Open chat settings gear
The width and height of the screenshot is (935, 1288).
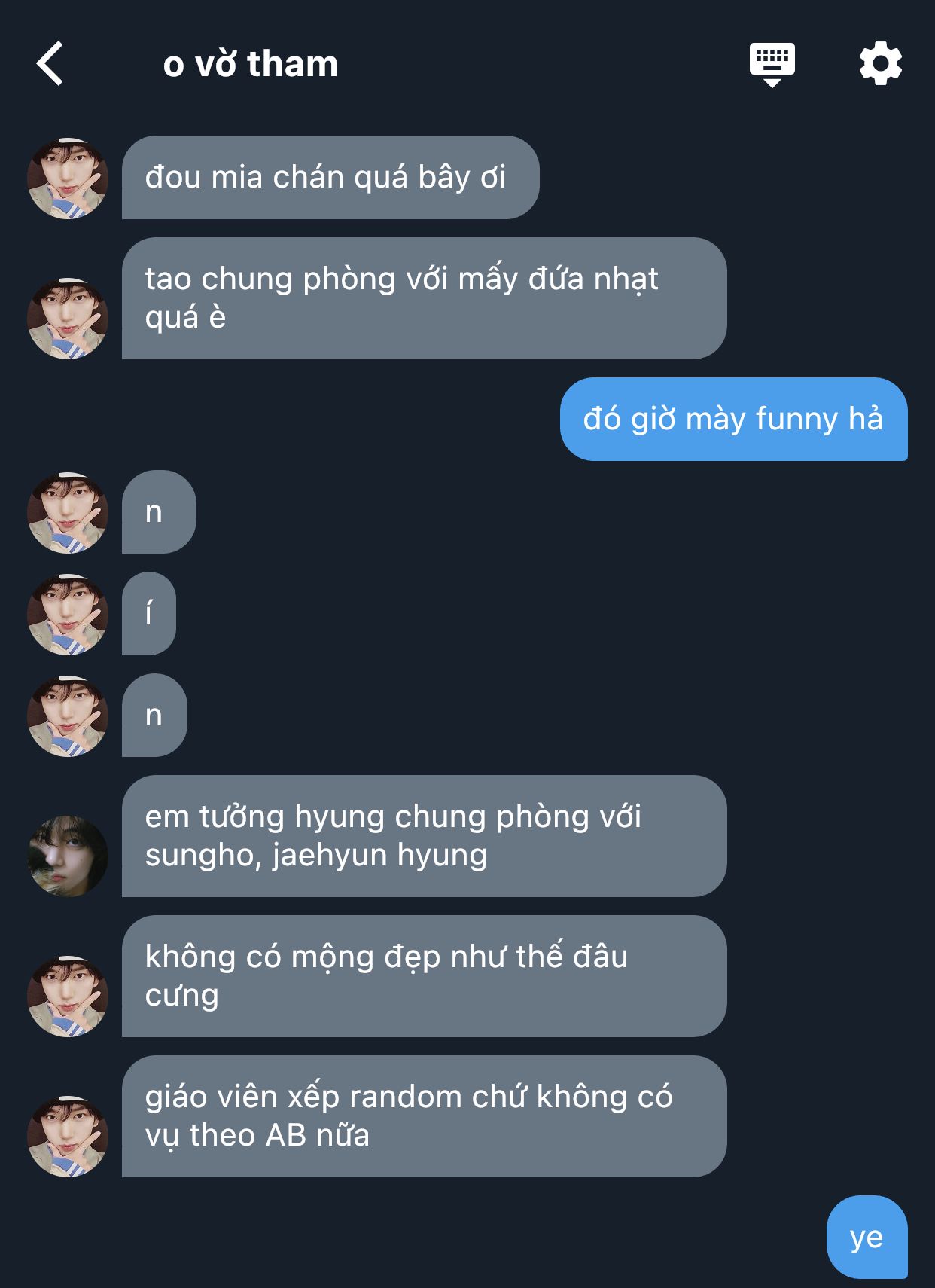point(880,64)
